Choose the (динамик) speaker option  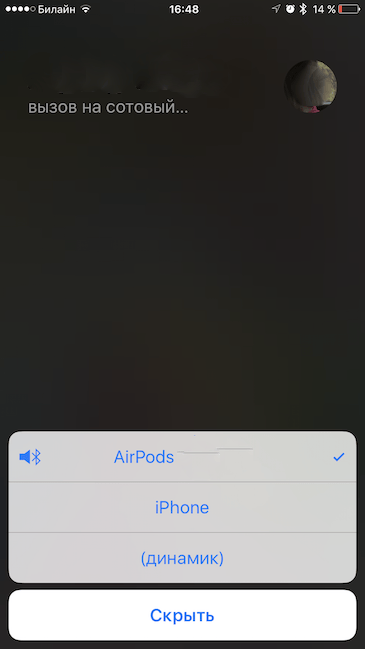(182, 558)
